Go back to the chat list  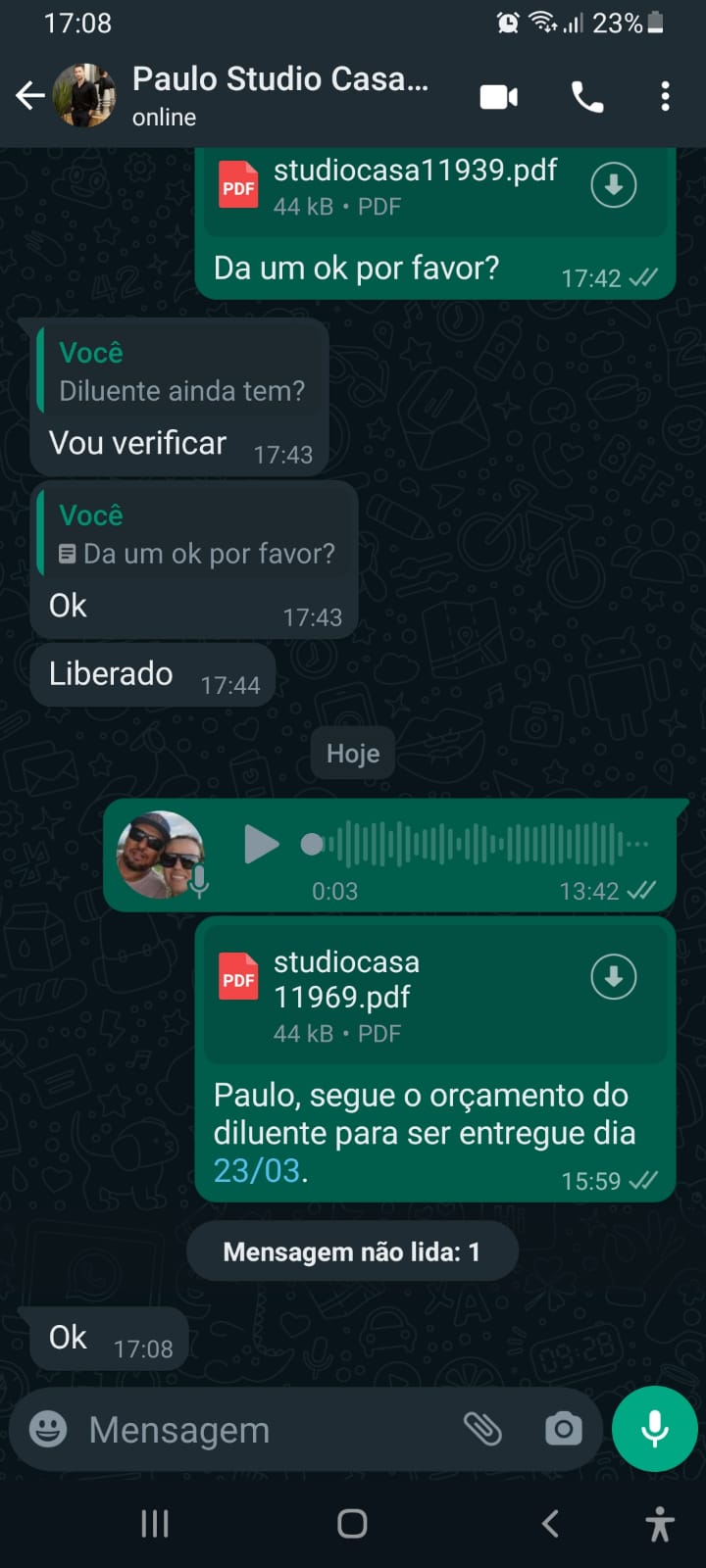tap(30, 96)
